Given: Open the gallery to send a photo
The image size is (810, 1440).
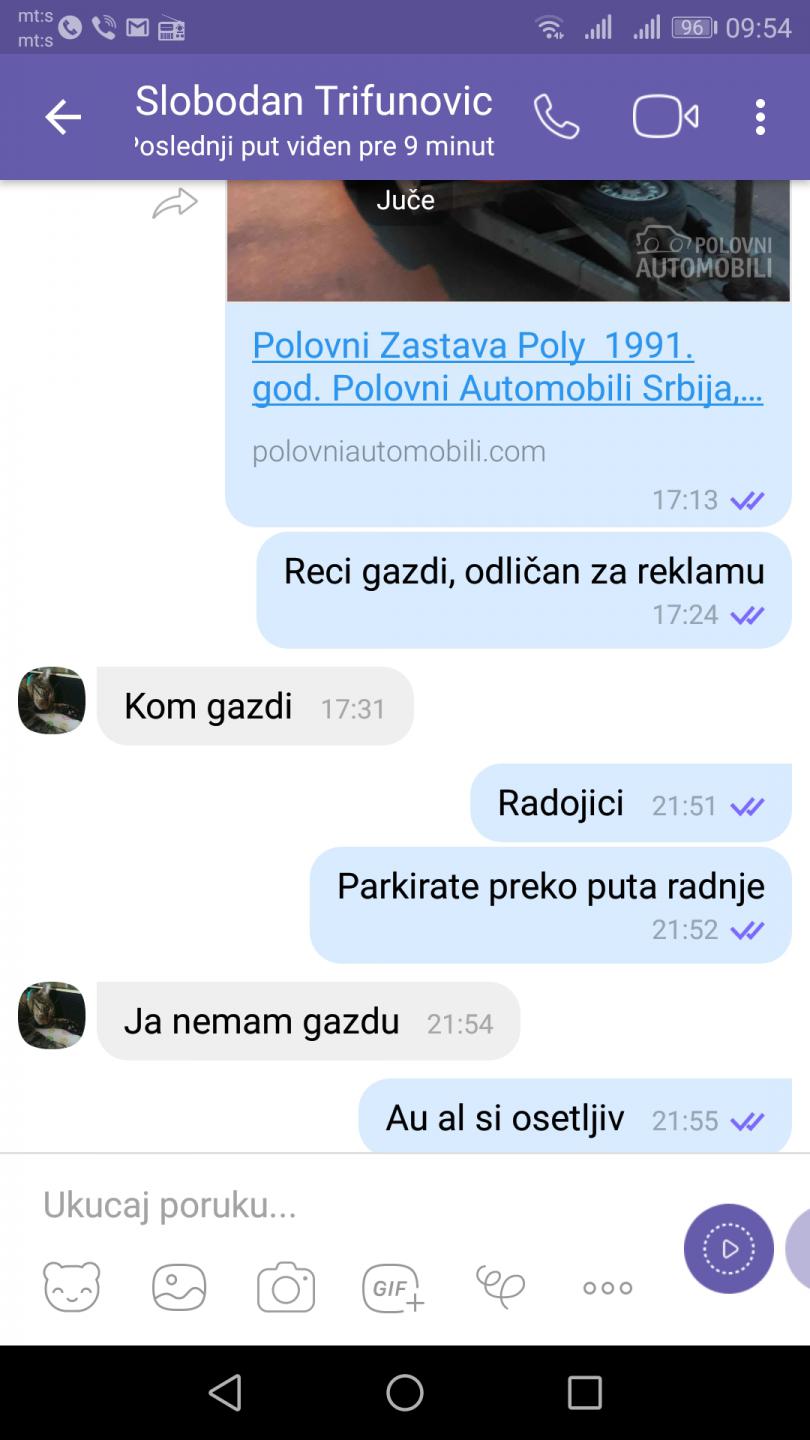Looking at the screenshot, I should 179,1287.
